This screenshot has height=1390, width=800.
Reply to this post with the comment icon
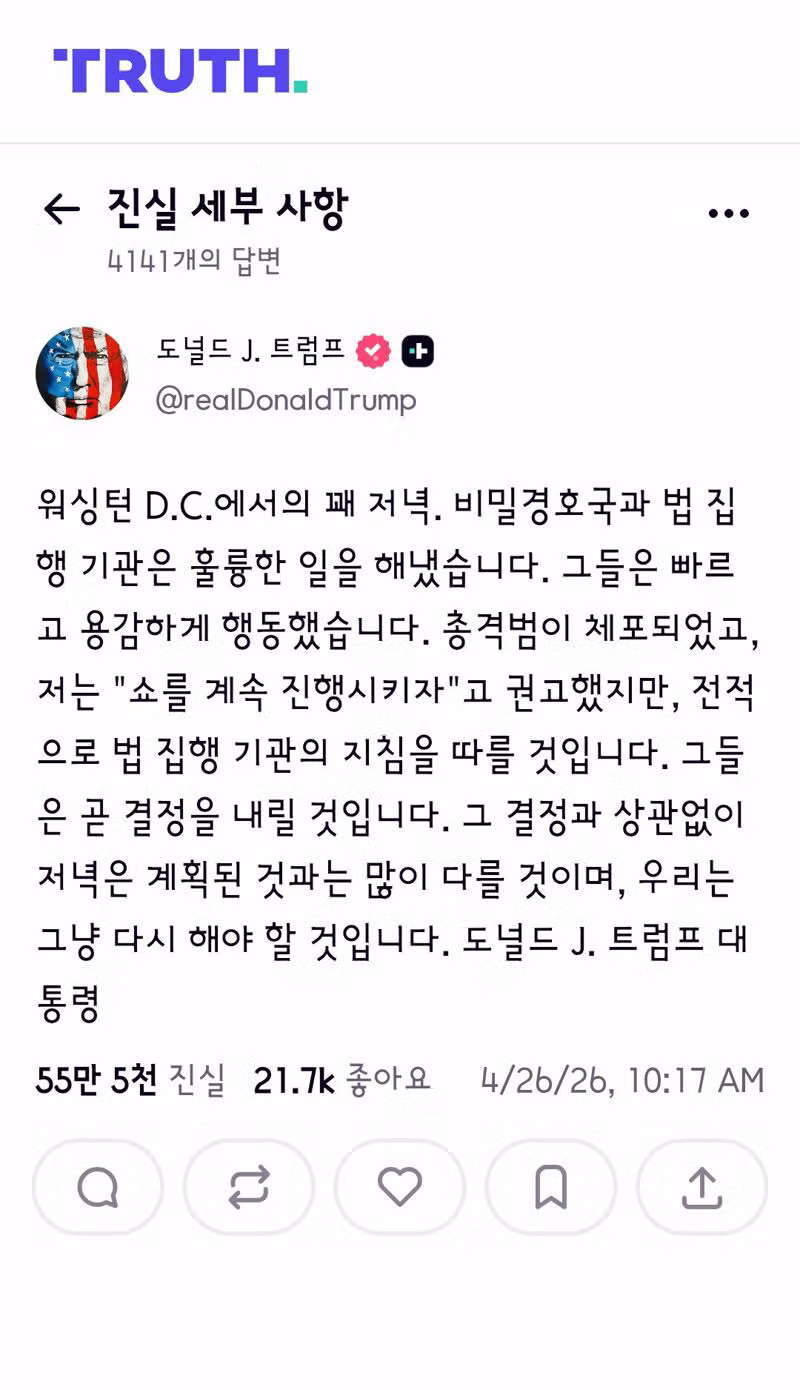point(98,1187)
